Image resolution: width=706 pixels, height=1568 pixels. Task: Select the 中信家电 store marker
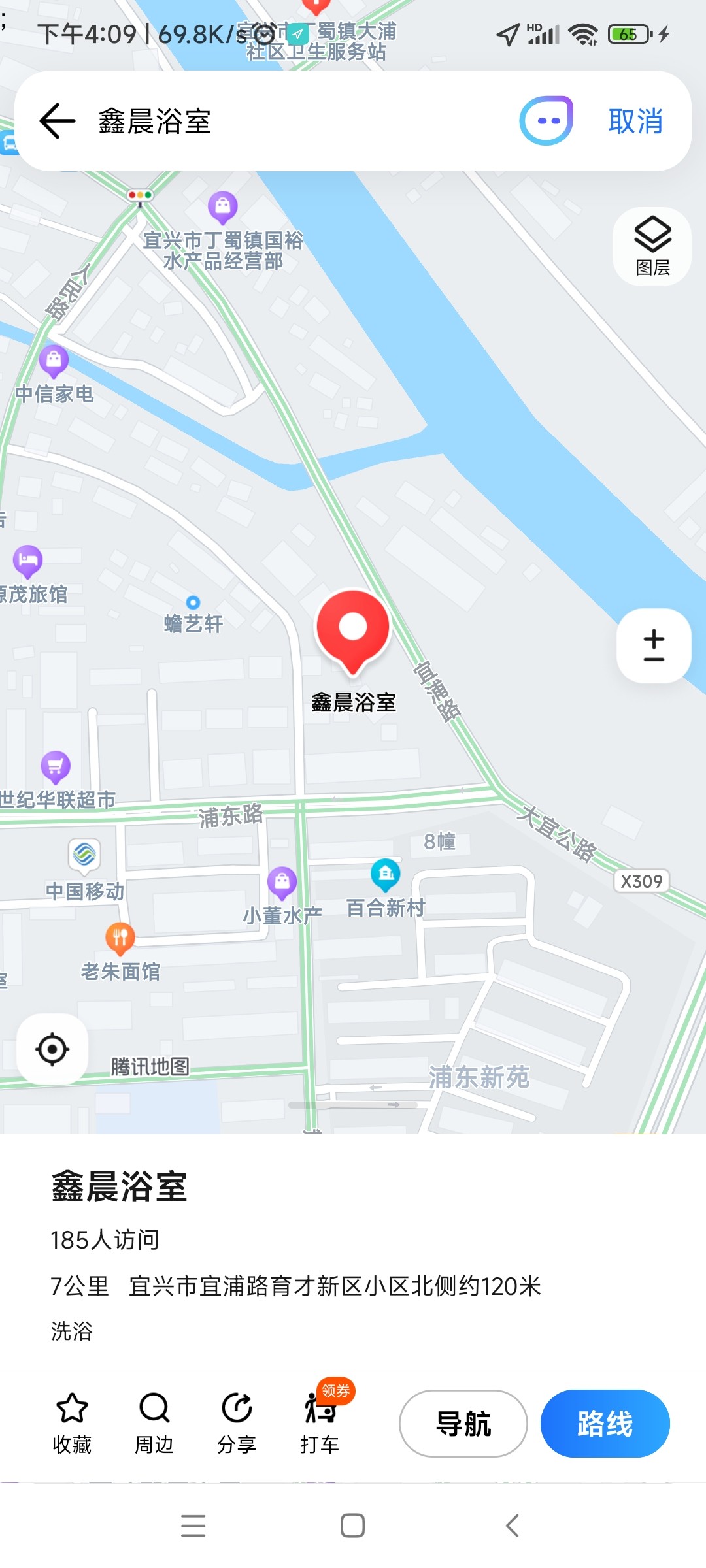click(x=54, y=358)
